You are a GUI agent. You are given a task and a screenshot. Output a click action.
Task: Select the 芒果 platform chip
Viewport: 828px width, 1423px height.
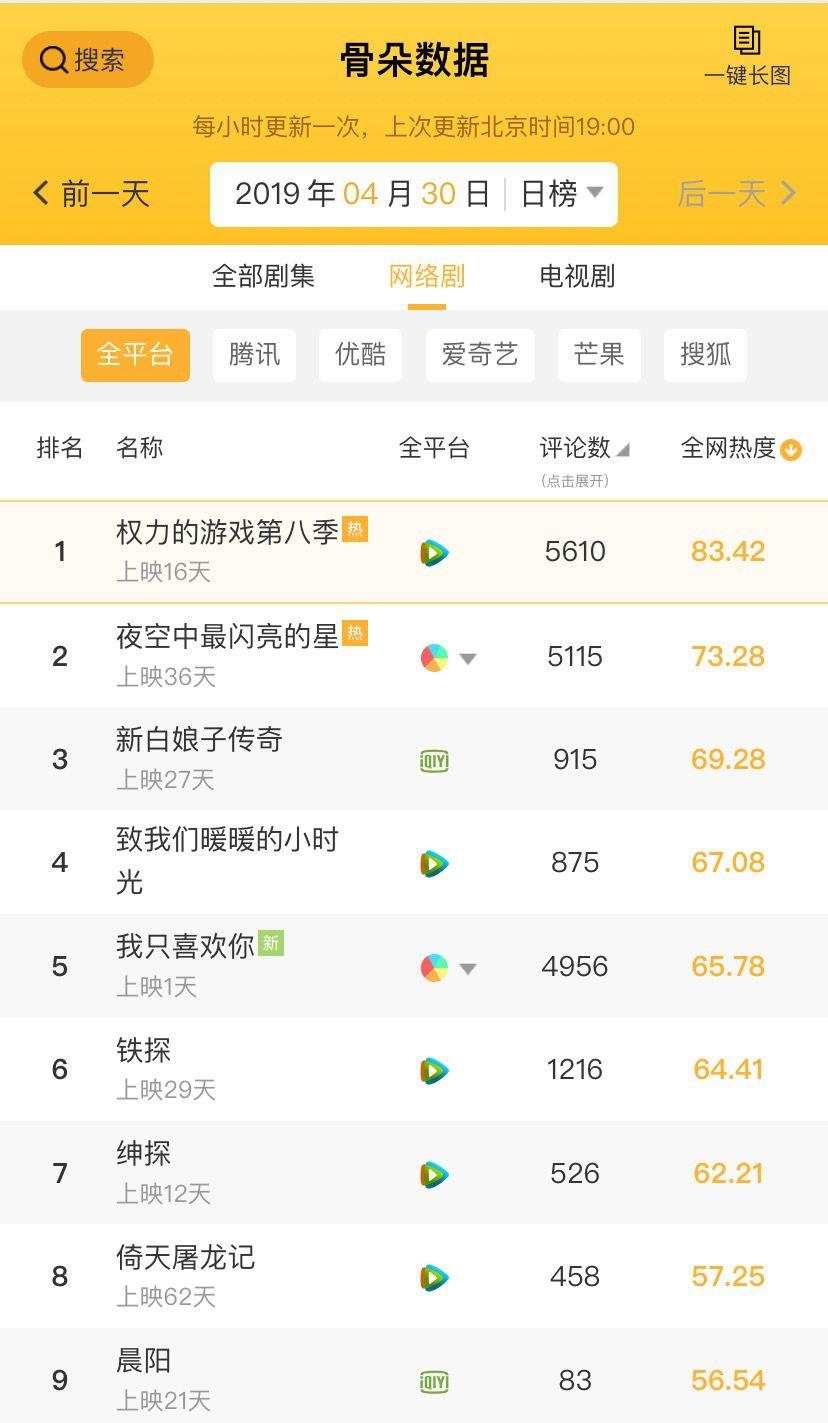[x=599, y=355]
